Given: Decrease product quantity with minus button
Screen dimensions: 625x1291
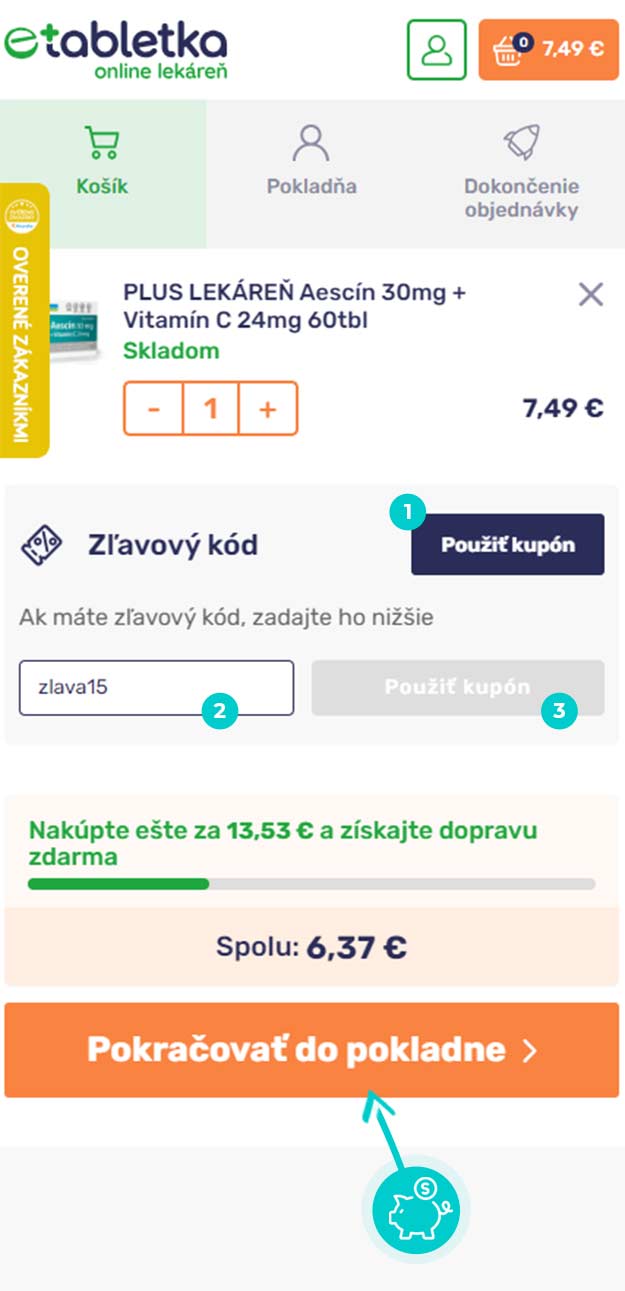Looking at the screenshot, I should (153, 408).
